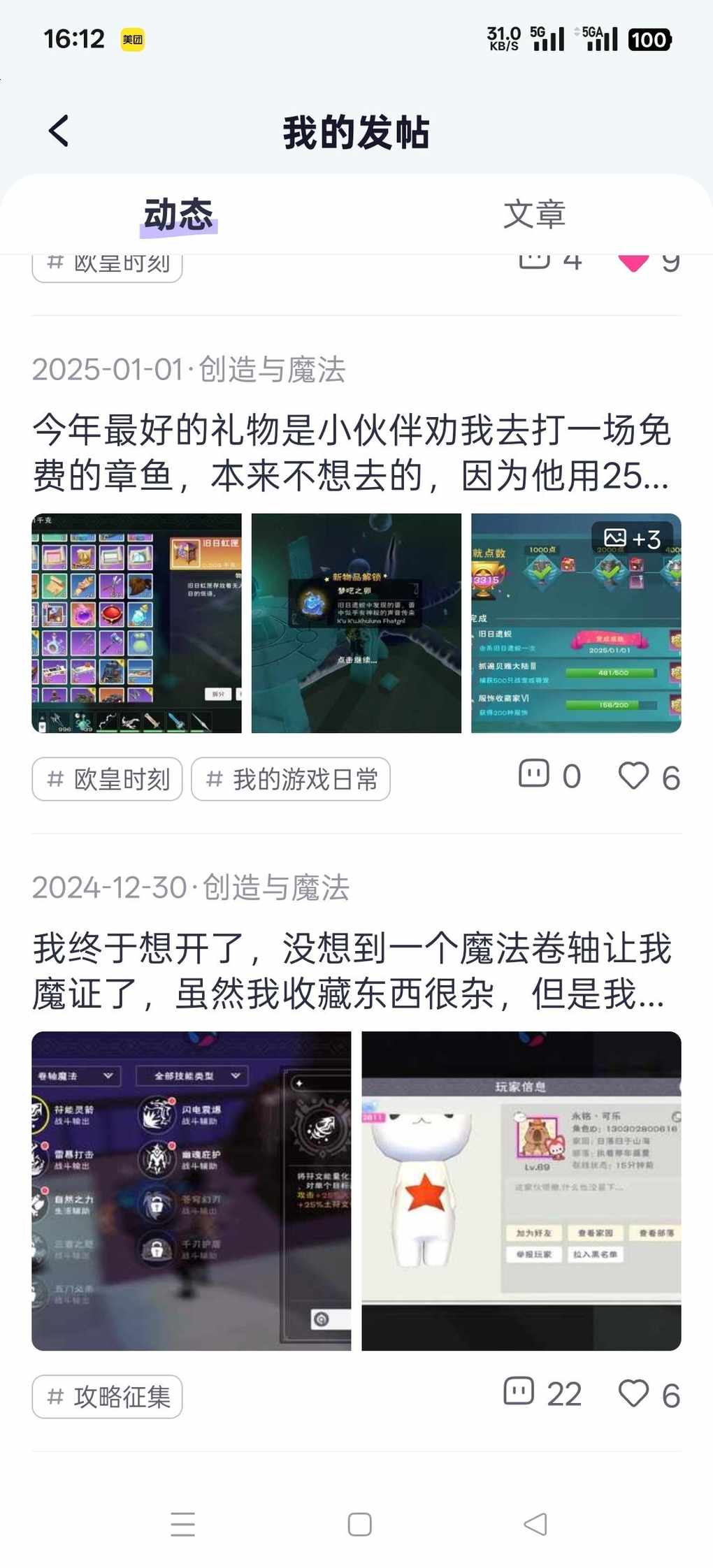View the 玩家信息 screenshot thumbnail
This screenshot has width=713, height=1568.
521,1191
